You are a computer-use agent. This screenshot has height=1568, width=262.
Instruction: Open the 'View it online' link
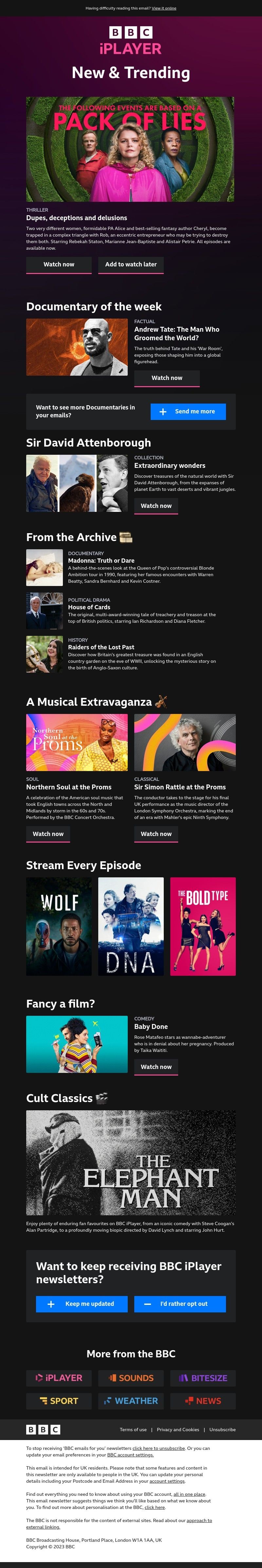click(163, 9)
